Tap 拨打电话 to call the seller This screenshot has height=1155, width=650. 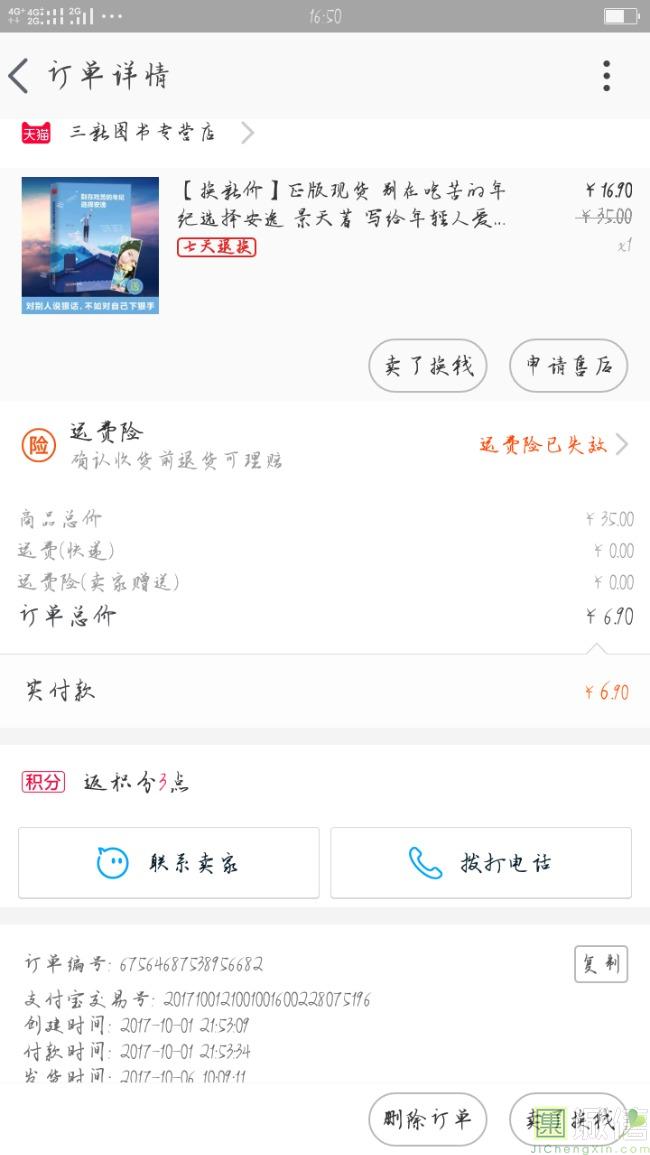point(481,862)
